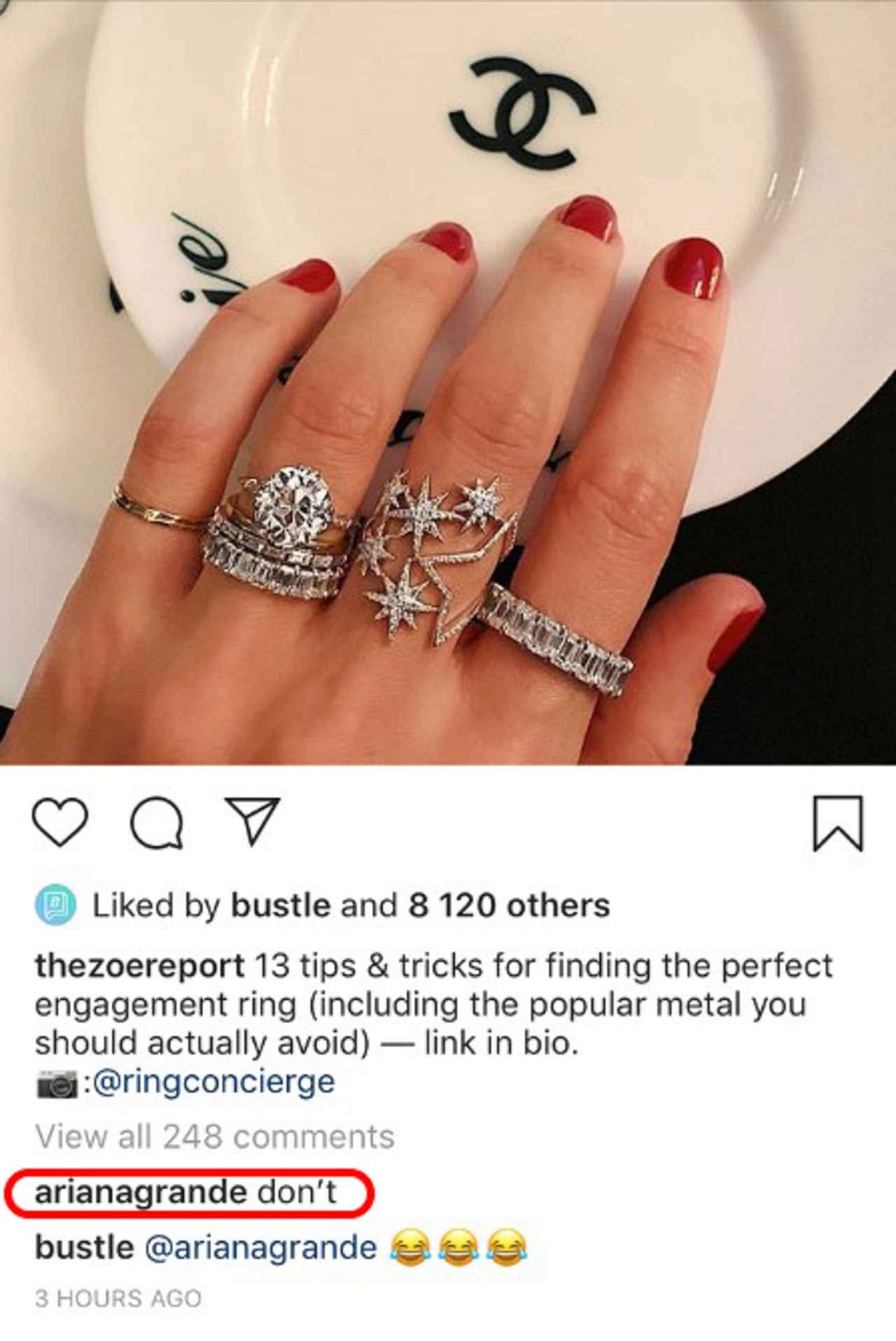Open thezoereport profile from caption
The image size is (896, 1341).
click(139, 967)
